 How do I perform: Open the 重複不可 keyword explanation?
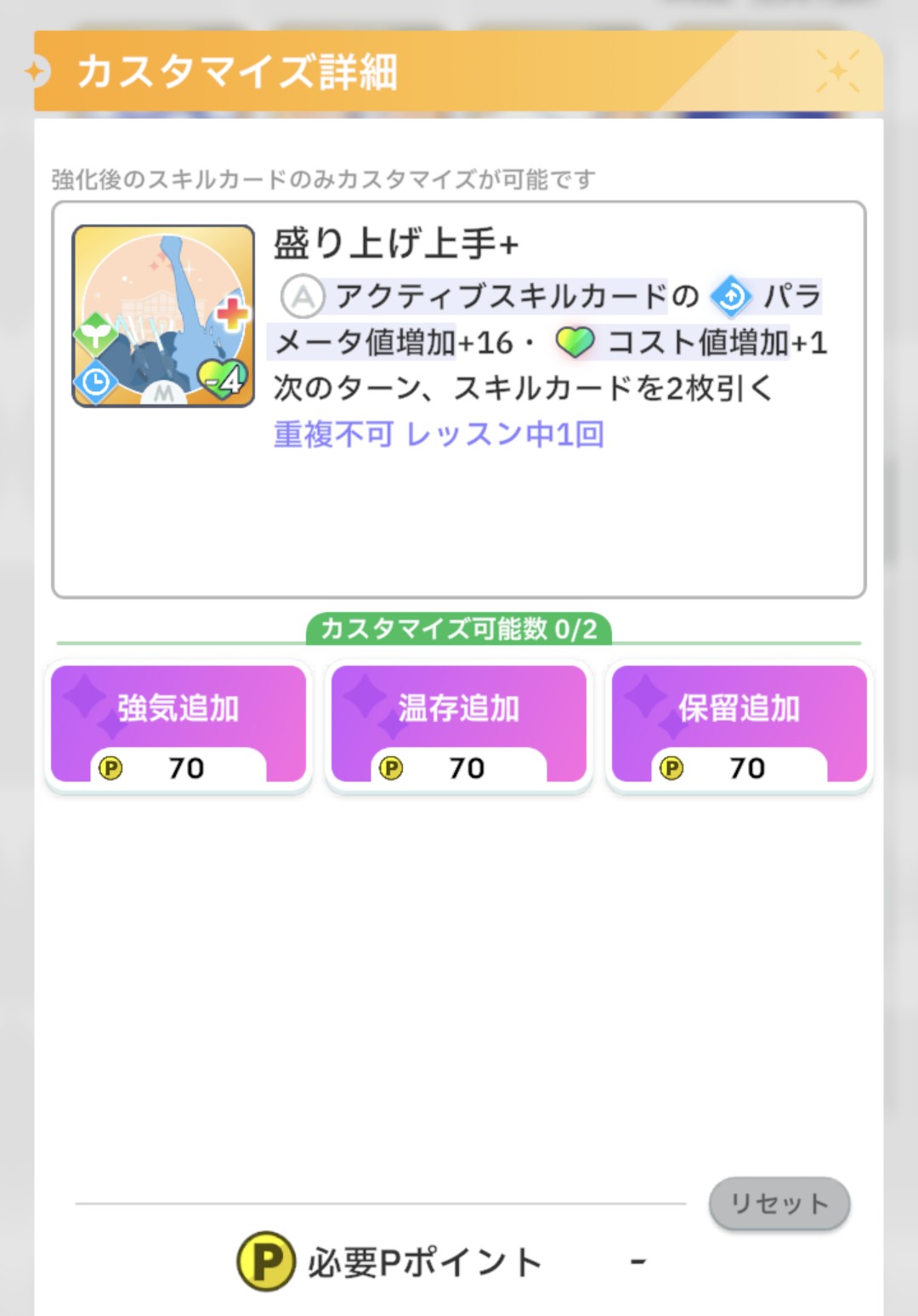coord(333,434)
